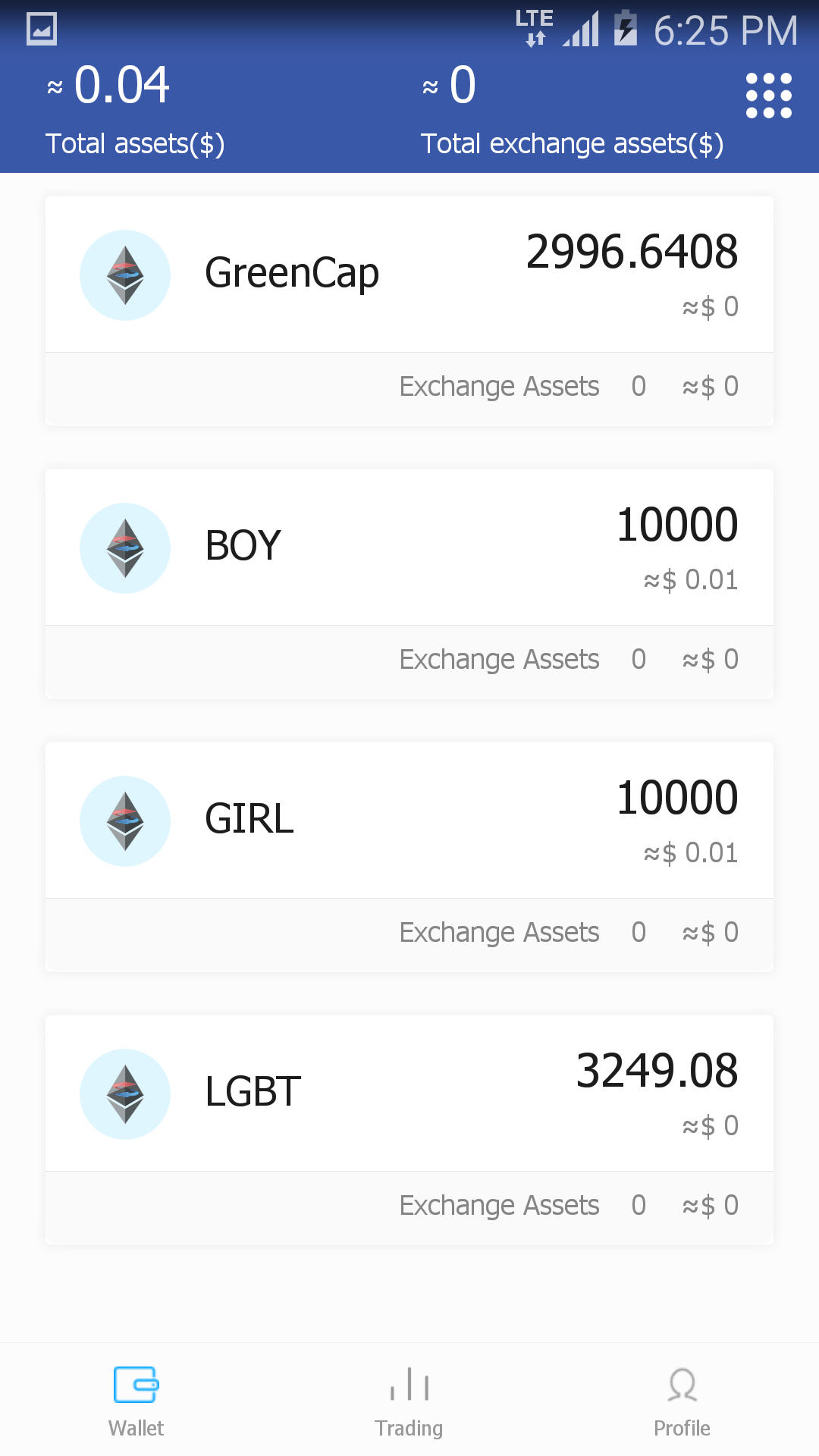This screenshot has width=819, height=1456.
Task: Tap the Wallet tab
Action: click(x=136, y=1401)
